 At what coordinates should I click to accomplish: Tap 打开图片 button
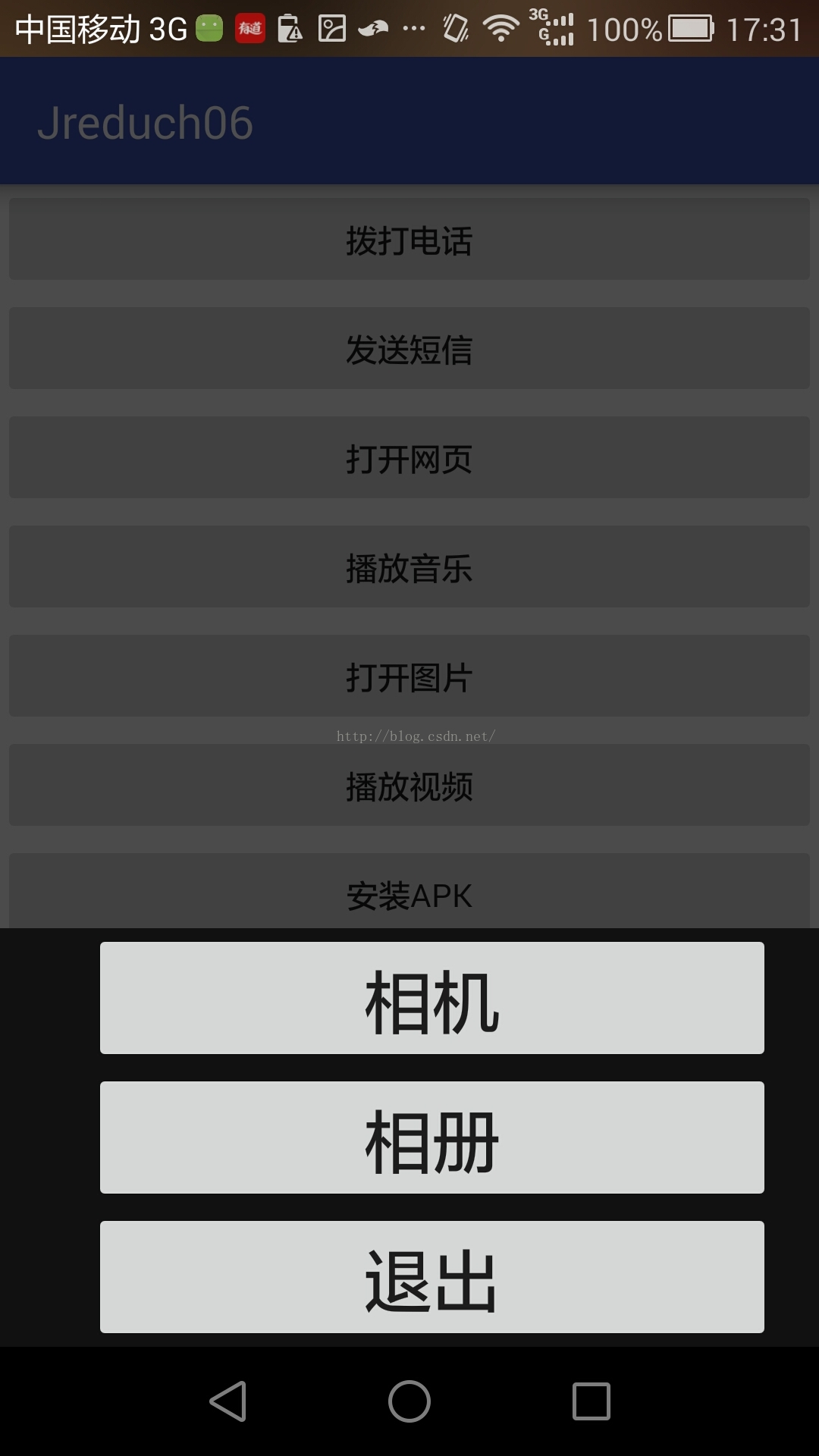pyautogui.click(x=409, y=676)
